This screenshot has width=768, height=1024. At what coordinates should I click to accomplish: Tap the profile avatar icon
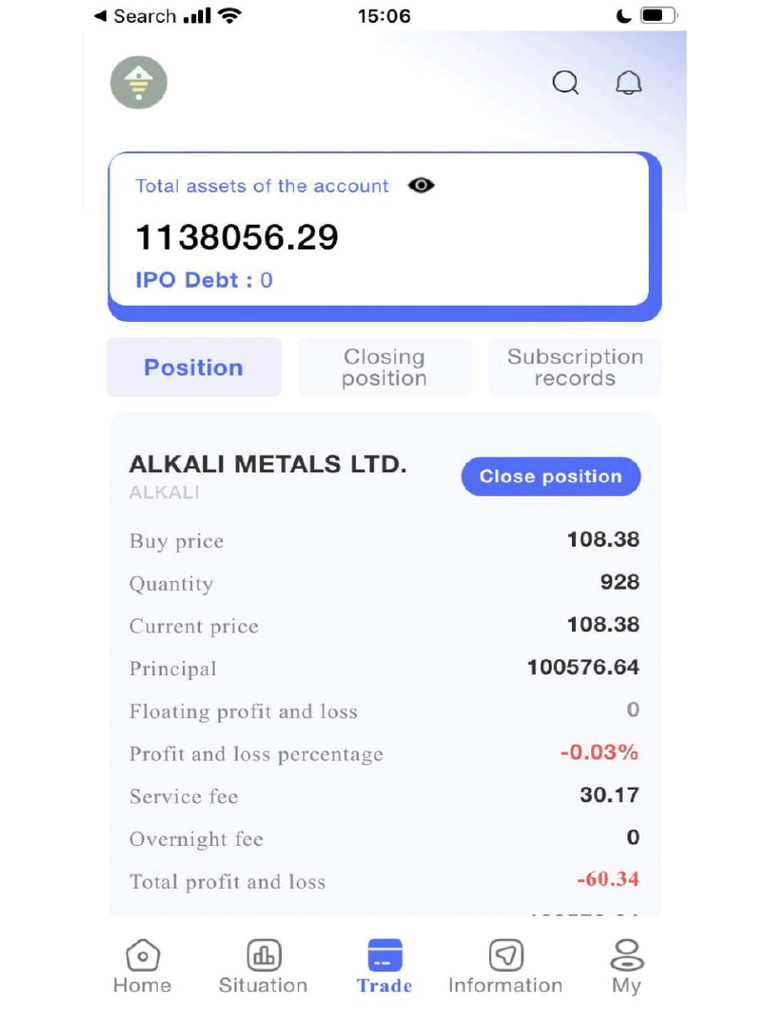(x=138, y=82)
